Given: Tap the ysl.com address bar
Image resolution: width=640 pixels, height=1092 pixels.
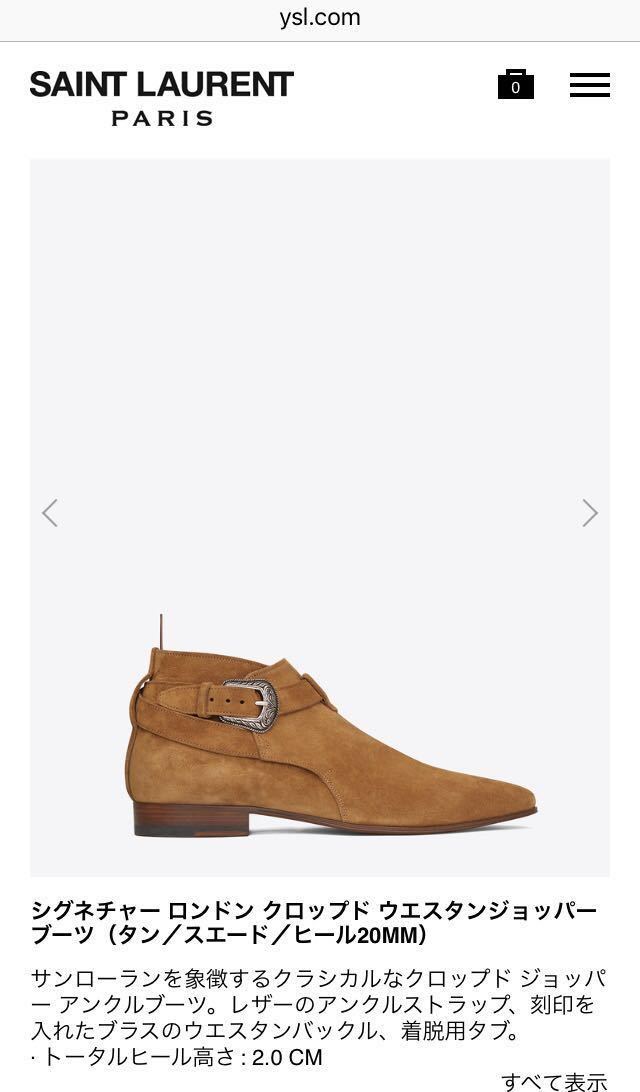Looking at the screenshot, I should tap(320, 17).
